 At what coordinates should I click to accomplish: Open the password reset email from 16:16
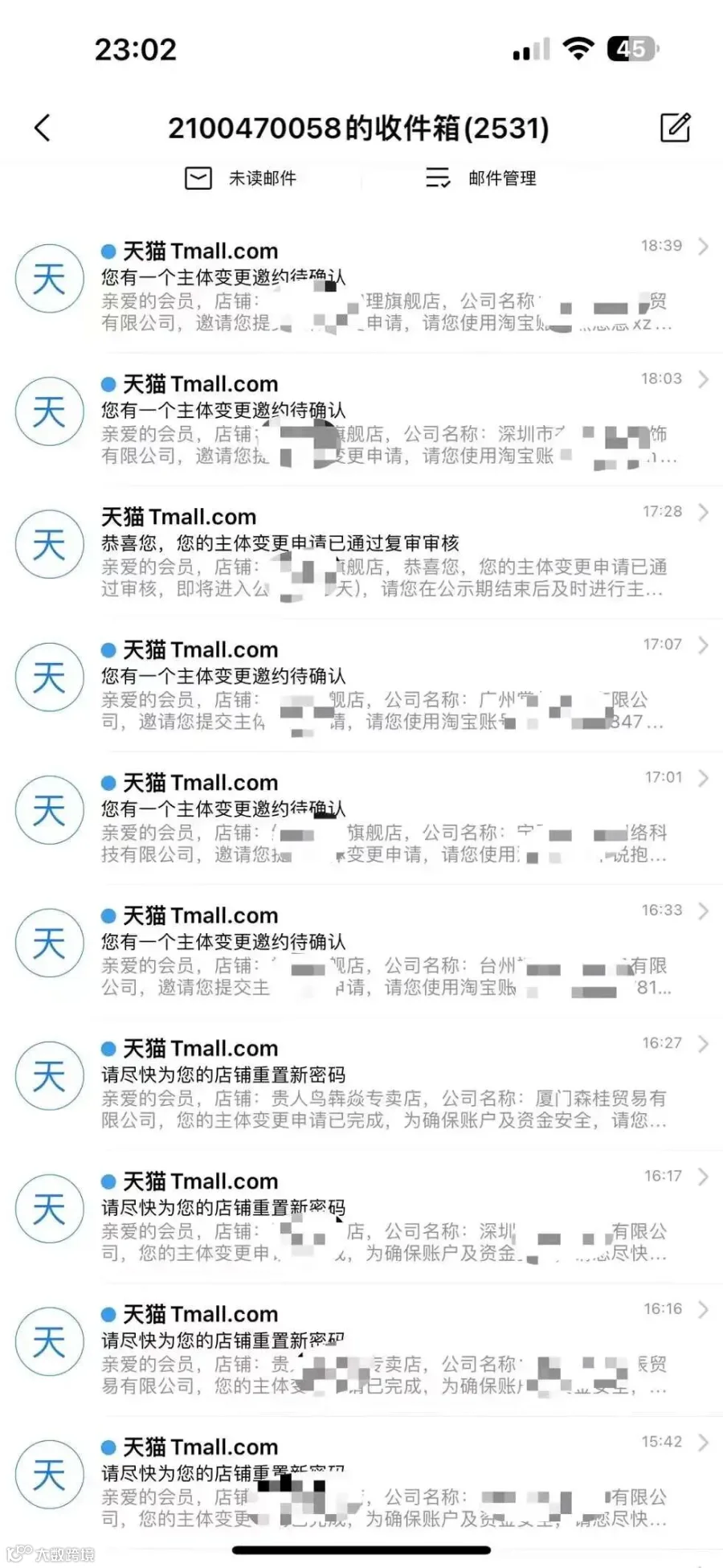tap(361, 1349)
